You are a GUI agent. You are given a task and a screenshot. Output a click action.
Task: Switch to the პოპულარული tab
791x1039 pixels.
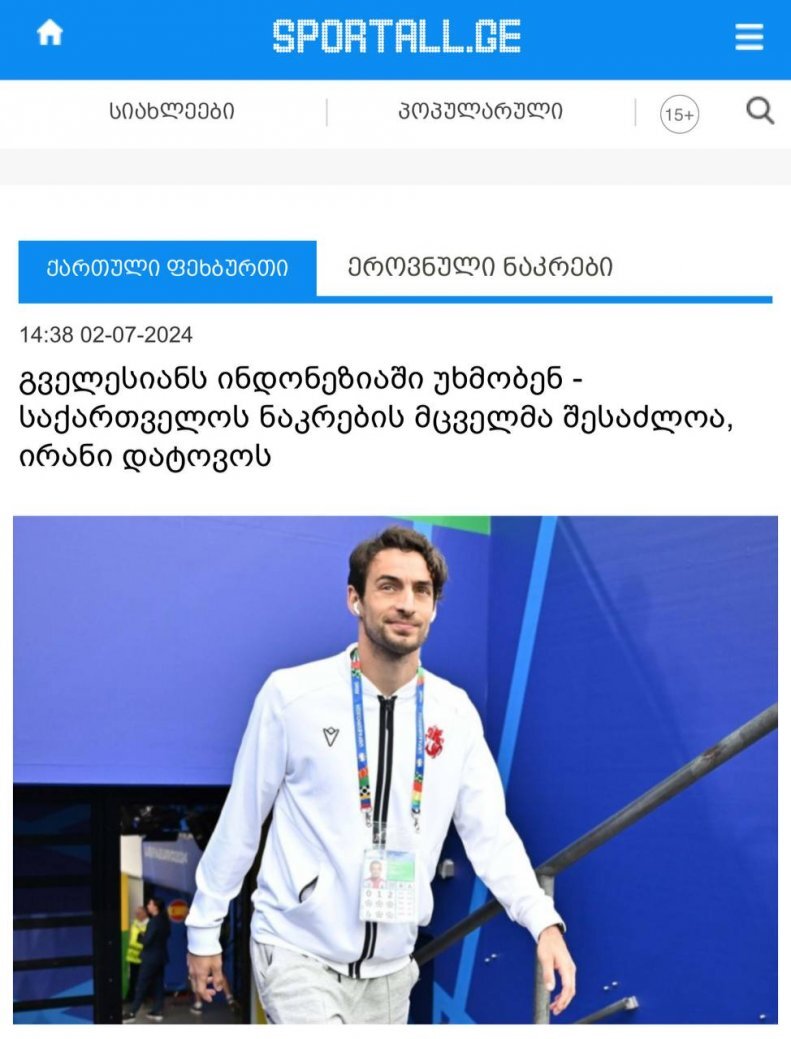(480, 112)
